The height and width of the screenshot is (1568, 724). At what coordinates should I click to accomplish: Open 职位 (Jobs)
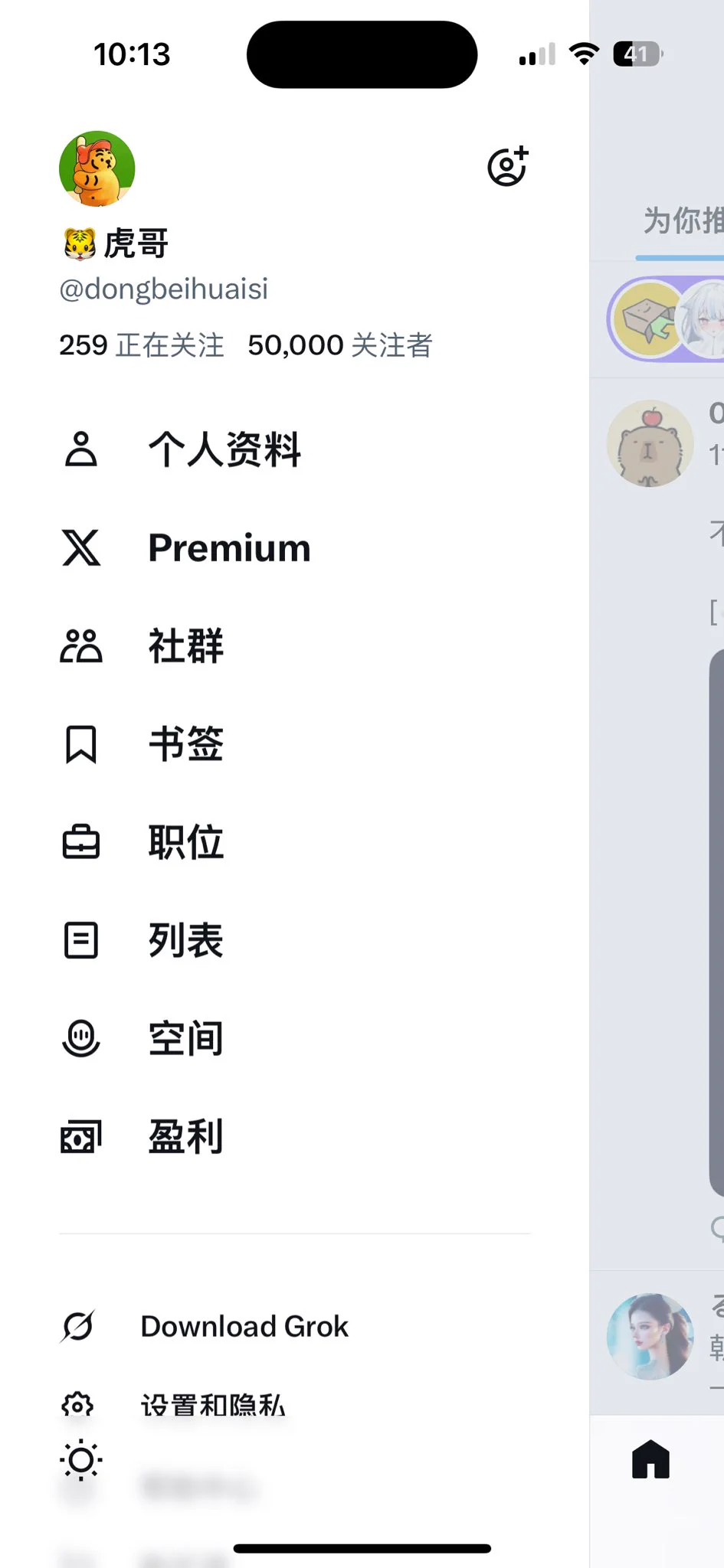[x=185, y=842]
